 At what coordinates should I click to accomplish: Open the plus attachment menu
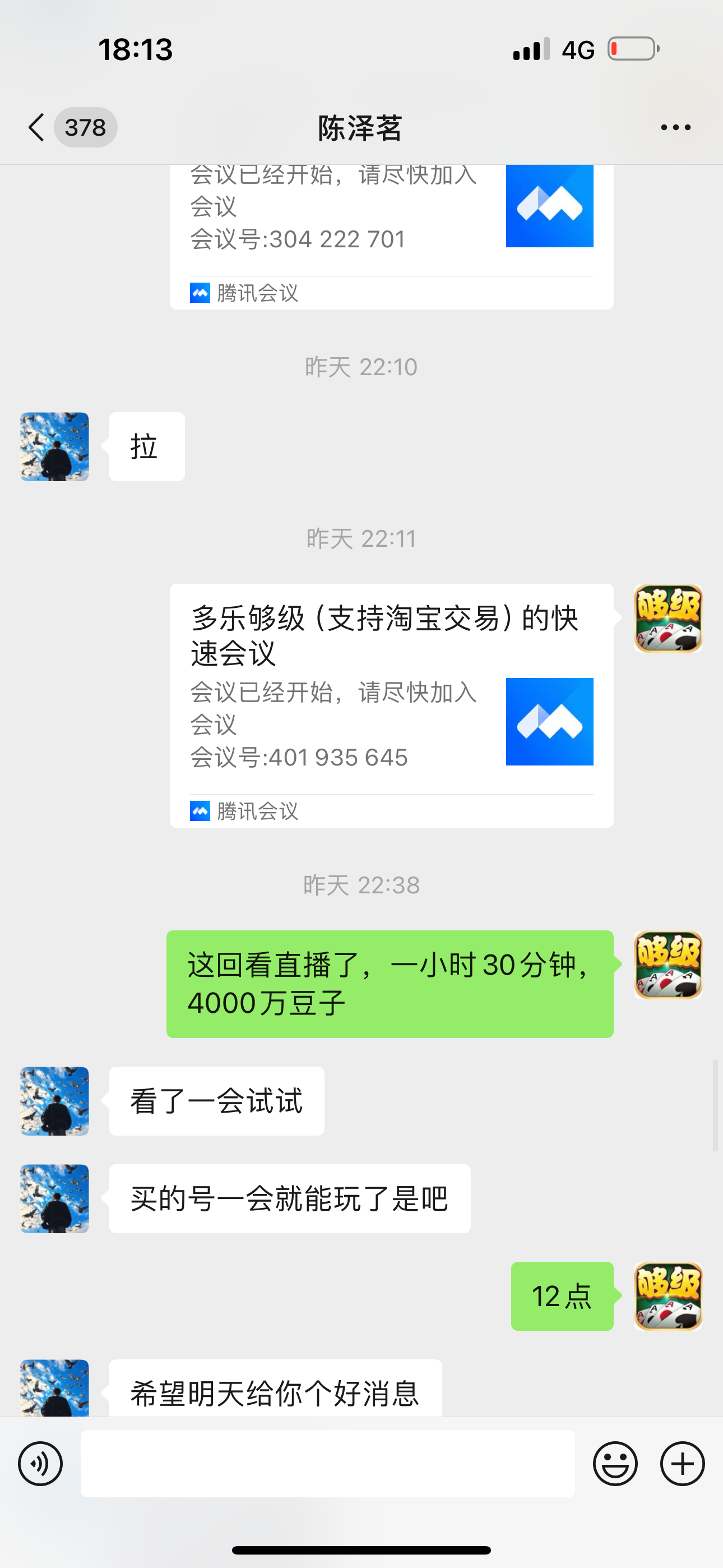682,1463
